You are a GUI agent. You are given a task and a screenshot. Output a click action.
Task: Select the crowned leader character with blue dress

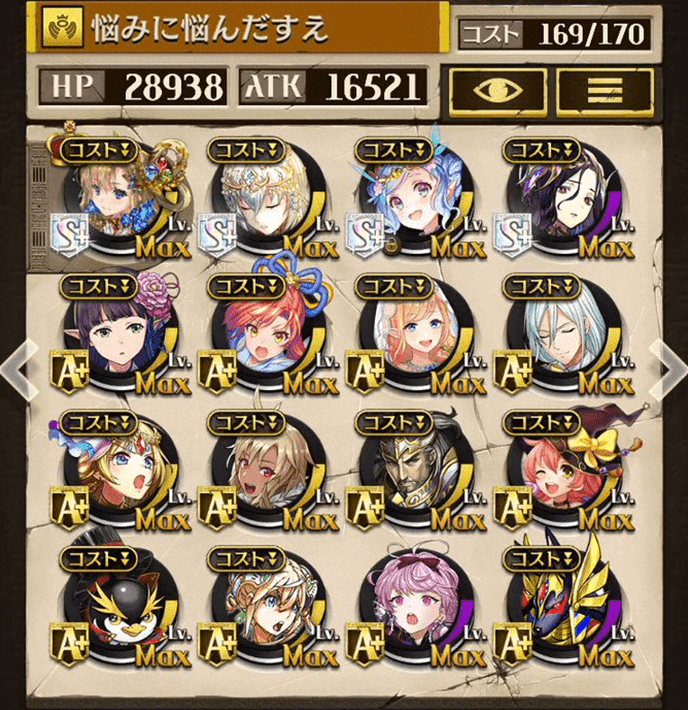point(116,196)
